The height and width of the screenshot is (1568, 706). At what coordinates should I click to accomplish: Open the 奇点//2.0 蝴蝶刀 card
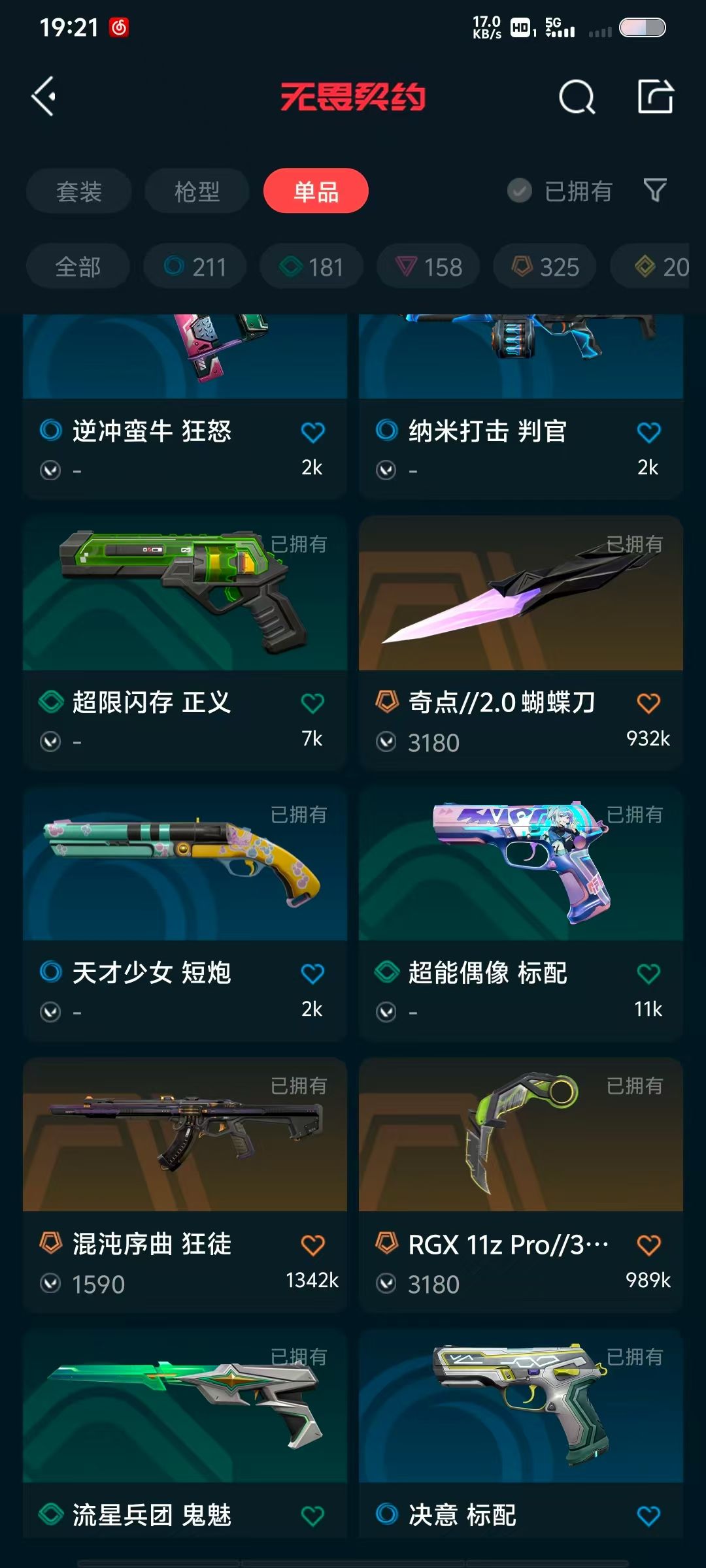pos(521,643)
